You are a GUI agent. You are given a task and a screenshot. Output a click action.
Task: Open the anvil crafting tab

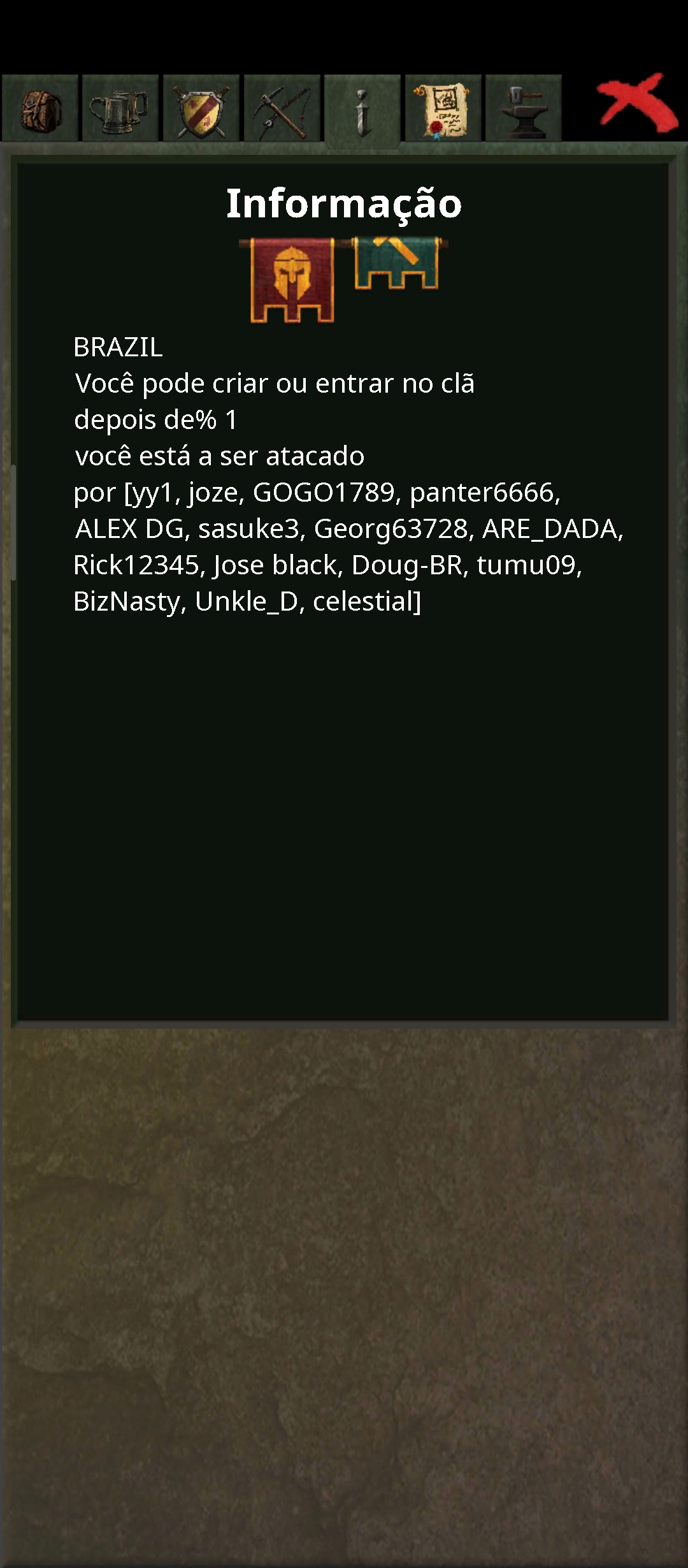click(x=523, y=110)
